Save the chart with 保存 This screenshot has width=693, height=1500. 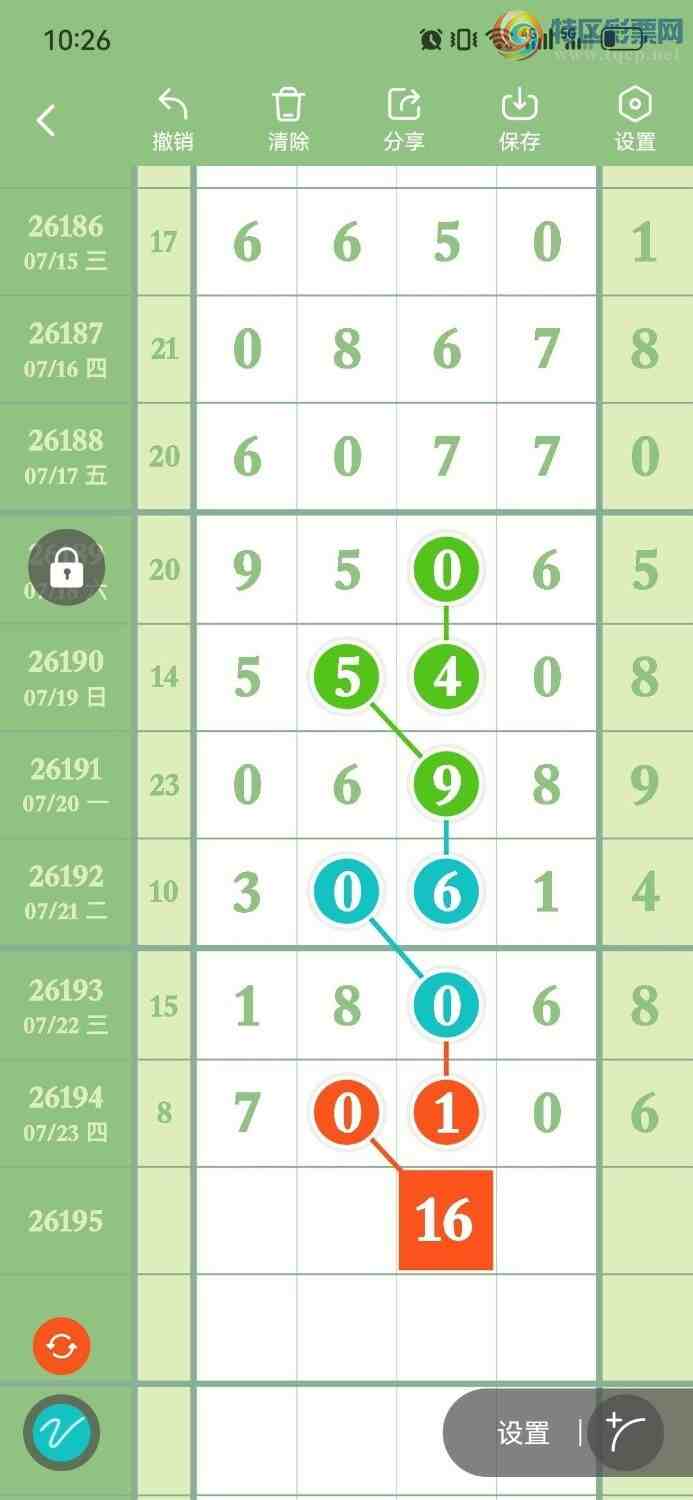pyautogui.click(x=520, y=120)
